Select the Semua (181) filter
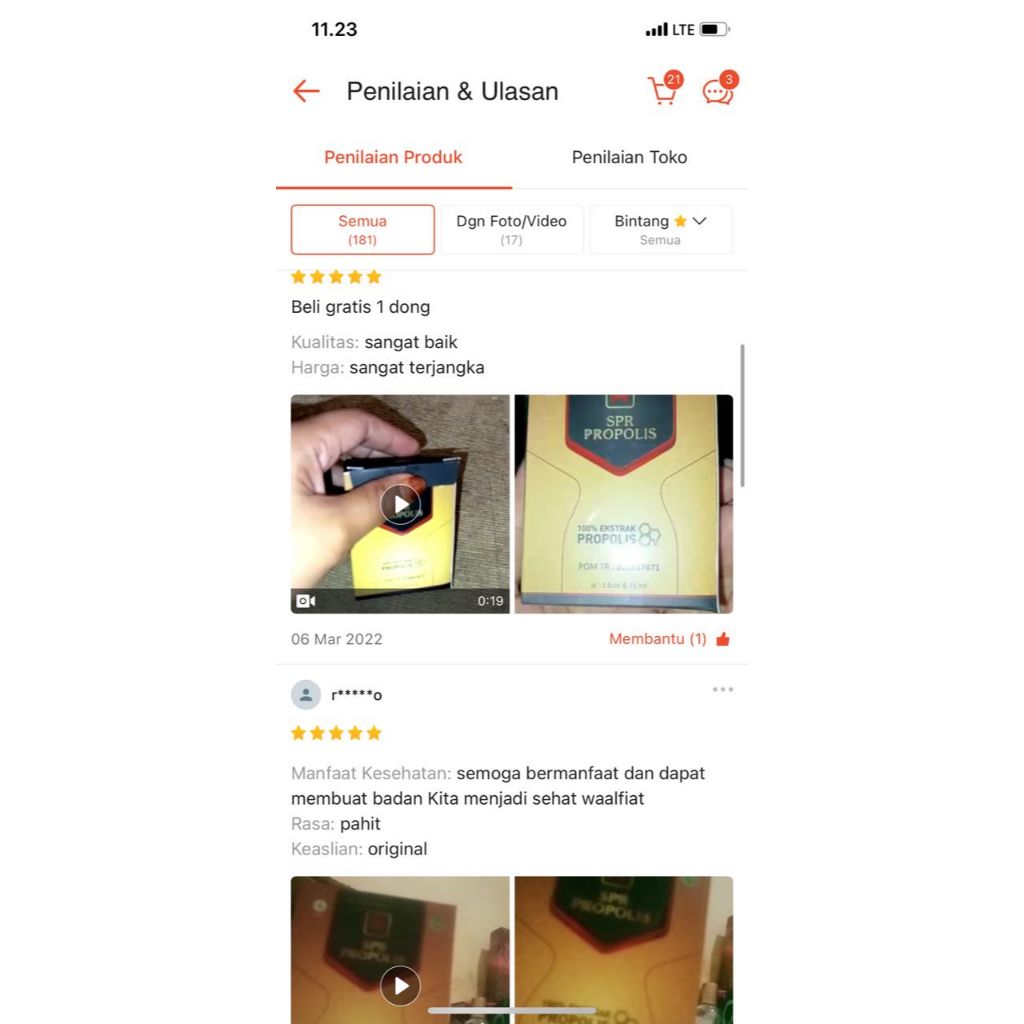 362,230
